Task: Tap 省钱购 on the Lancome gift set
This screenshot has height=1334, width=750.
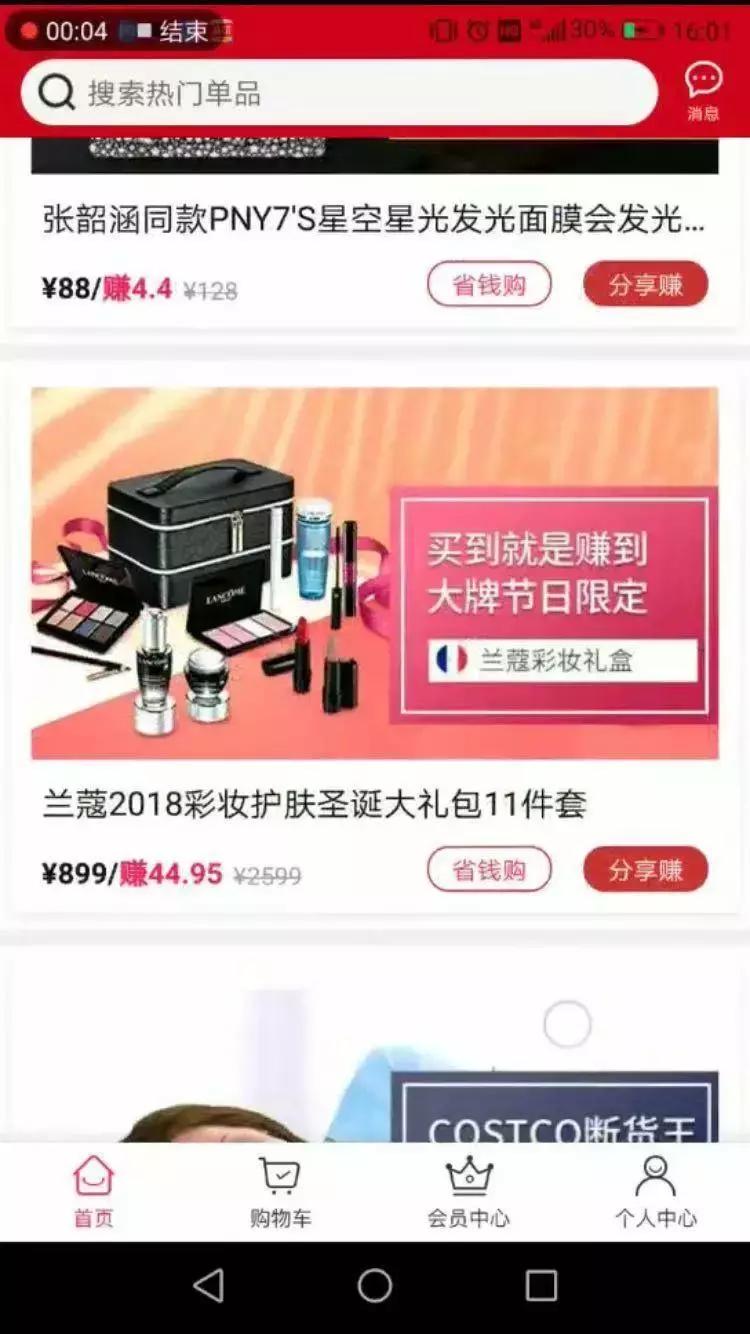Action: 488,869
